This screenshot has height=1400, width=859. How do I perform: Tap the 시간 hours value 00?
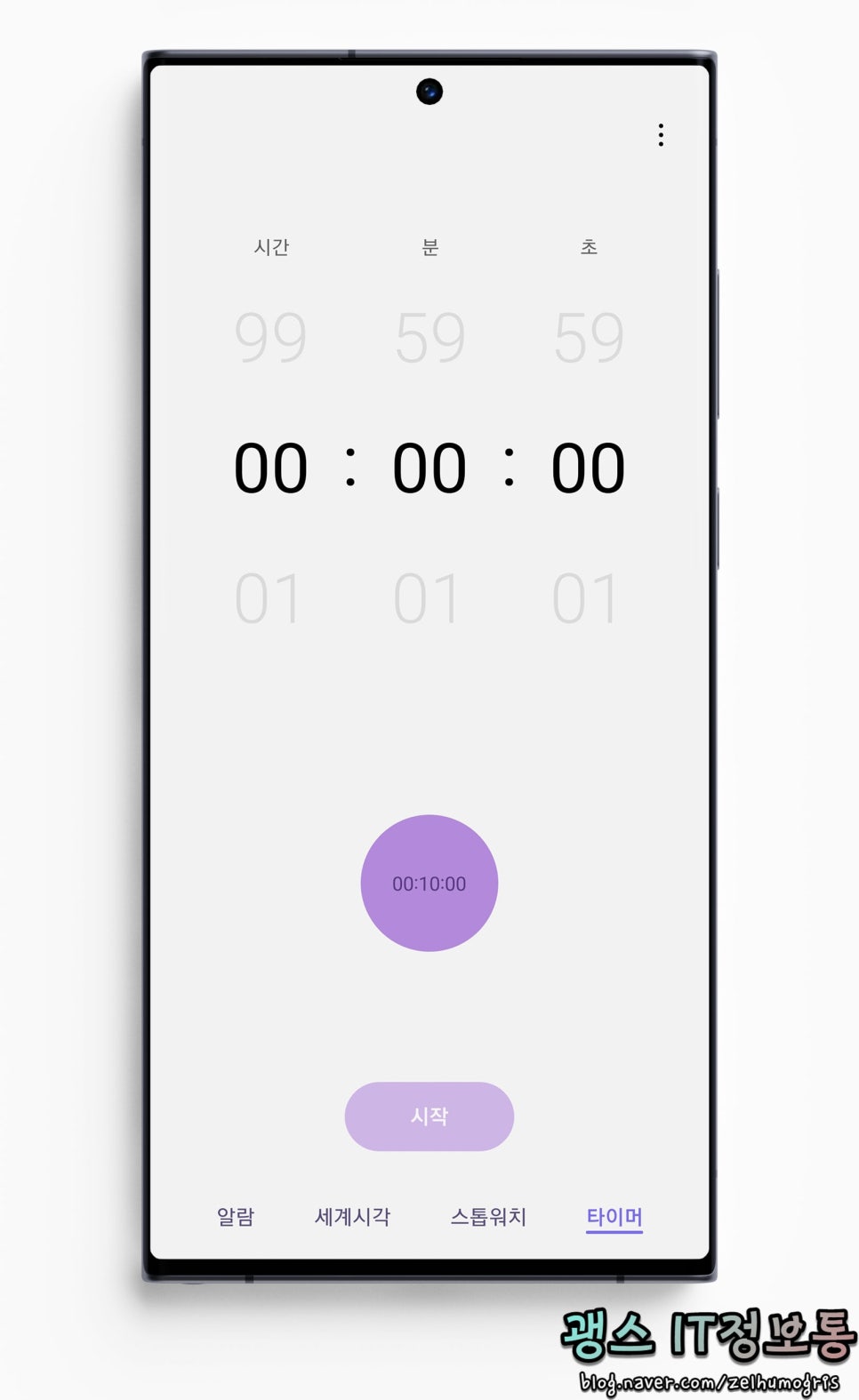click(270, 468)
